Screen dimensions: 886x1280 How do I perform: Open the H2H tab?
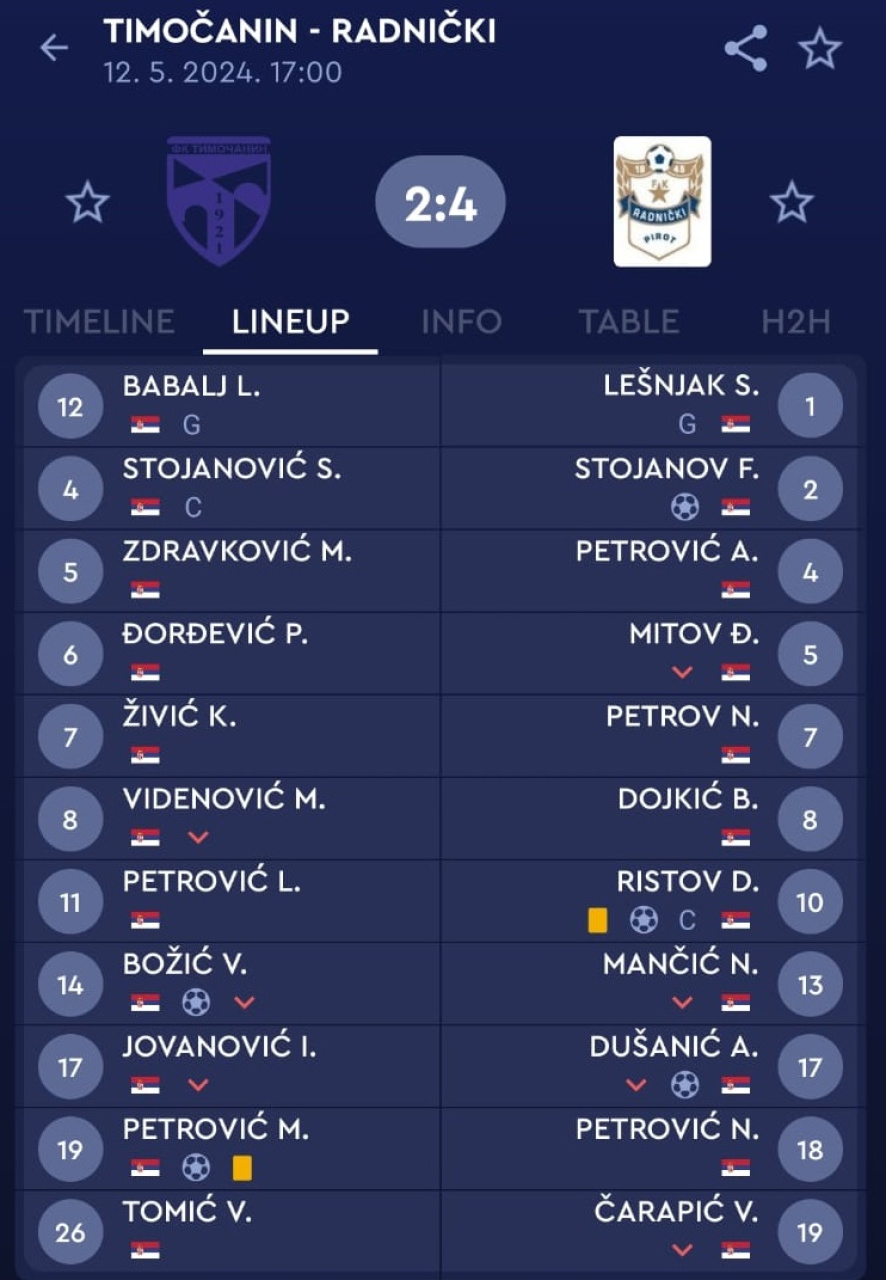[x=795, y=321]
